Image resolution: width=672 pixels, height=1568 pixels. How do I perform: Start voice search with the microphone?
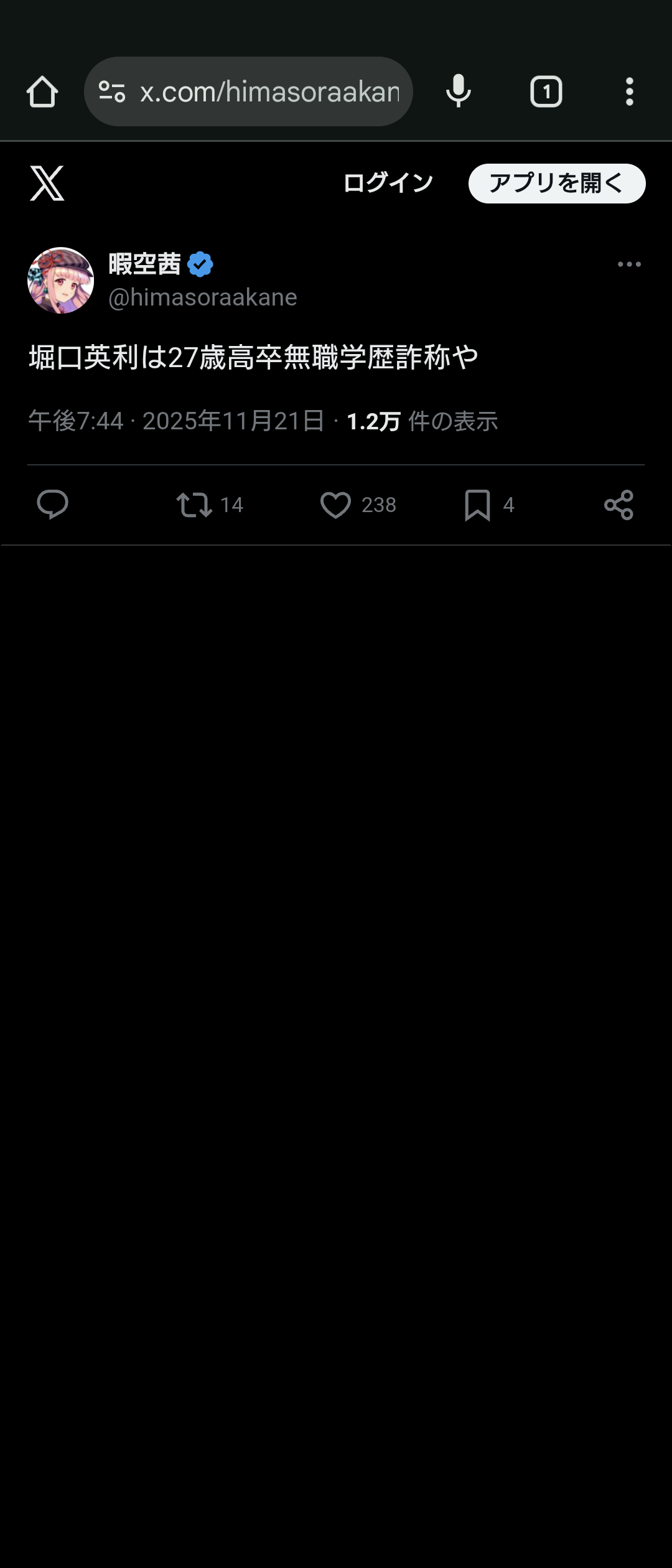[x=459, y=91]
